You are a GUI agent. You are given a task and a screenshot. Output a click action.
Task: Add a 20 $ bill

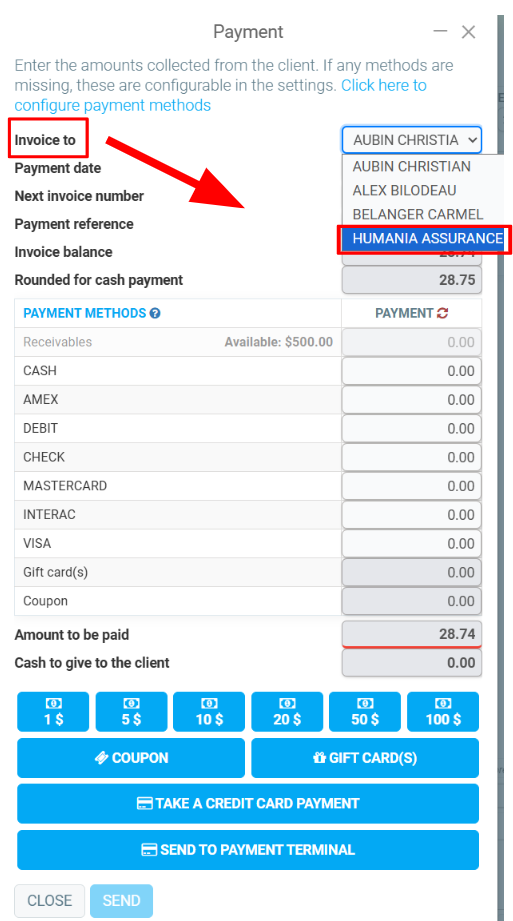pyautogui.click(x=287, y=712)
